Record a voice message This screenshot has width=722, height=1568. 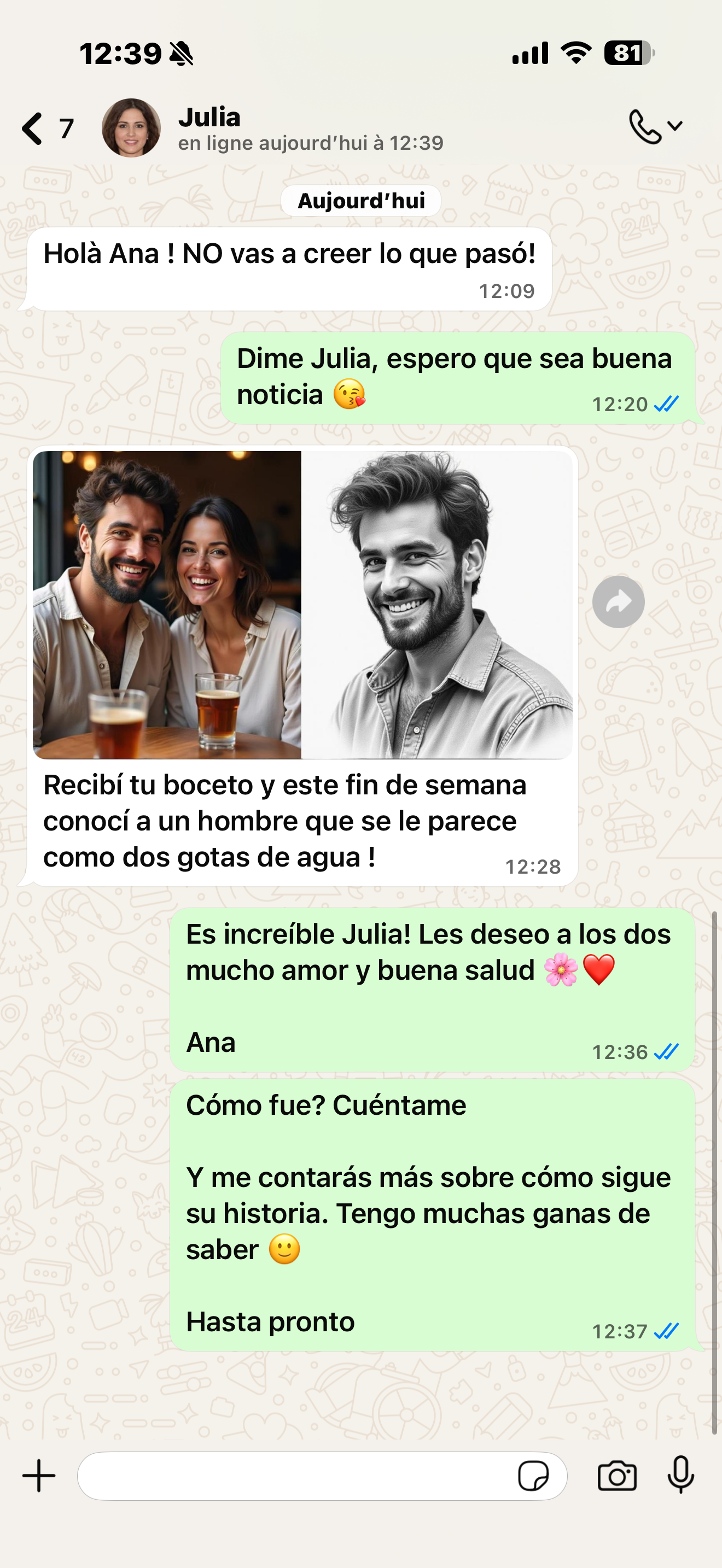tap(680, 1475)
